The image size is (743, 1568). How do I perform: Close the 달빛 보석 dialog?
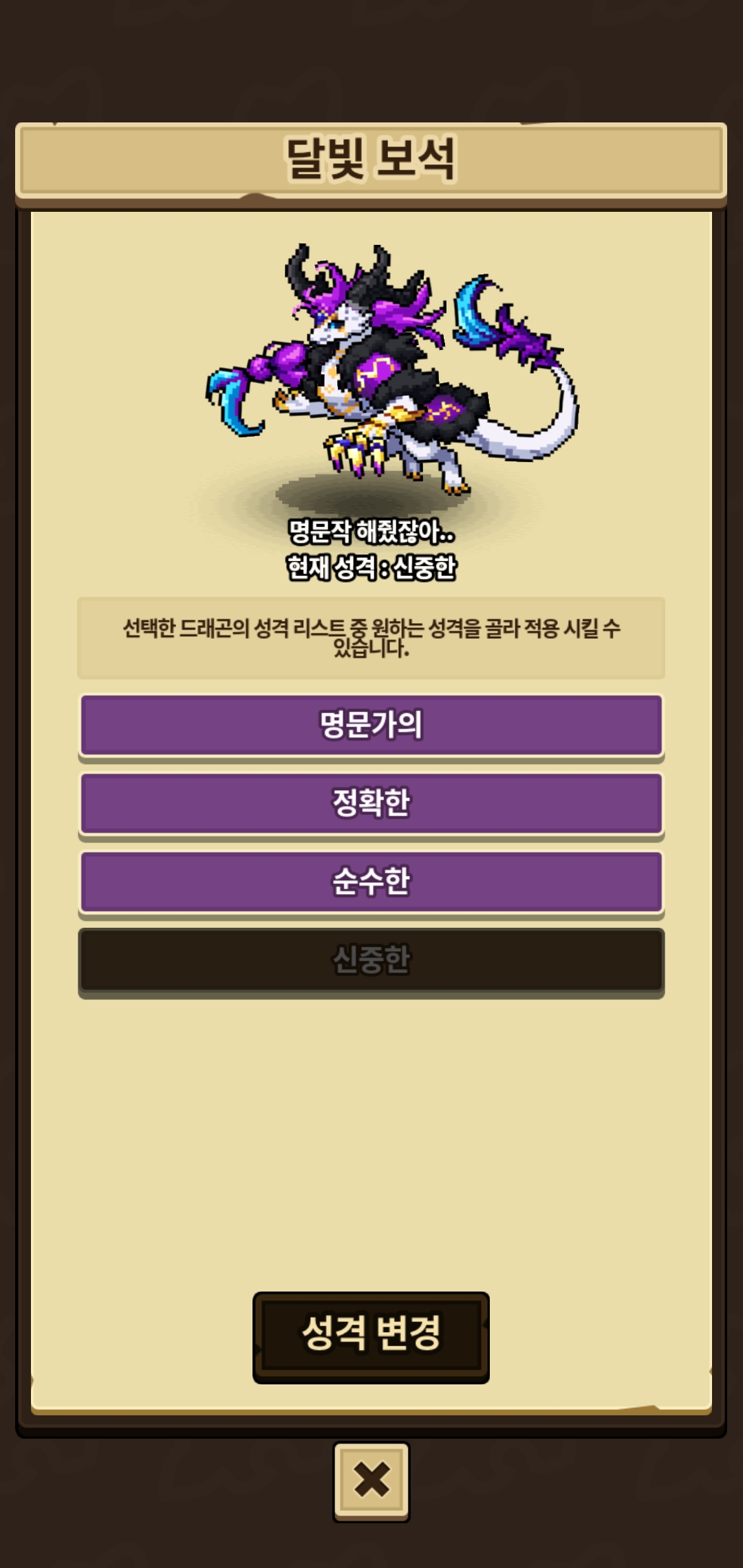tap(371, 1481)
